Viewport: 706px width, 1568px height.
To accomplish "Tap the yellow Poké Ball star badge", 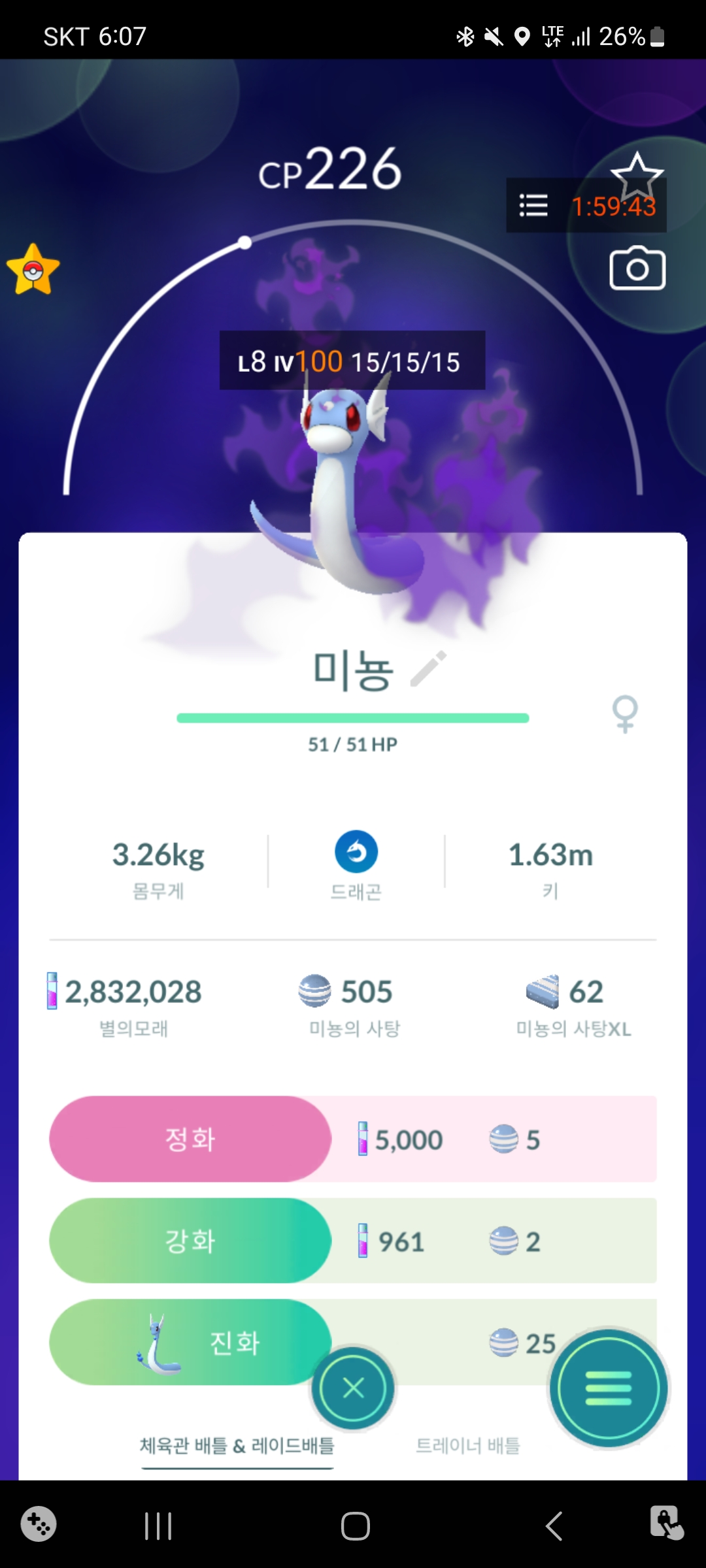I will (x=33, y=270).
